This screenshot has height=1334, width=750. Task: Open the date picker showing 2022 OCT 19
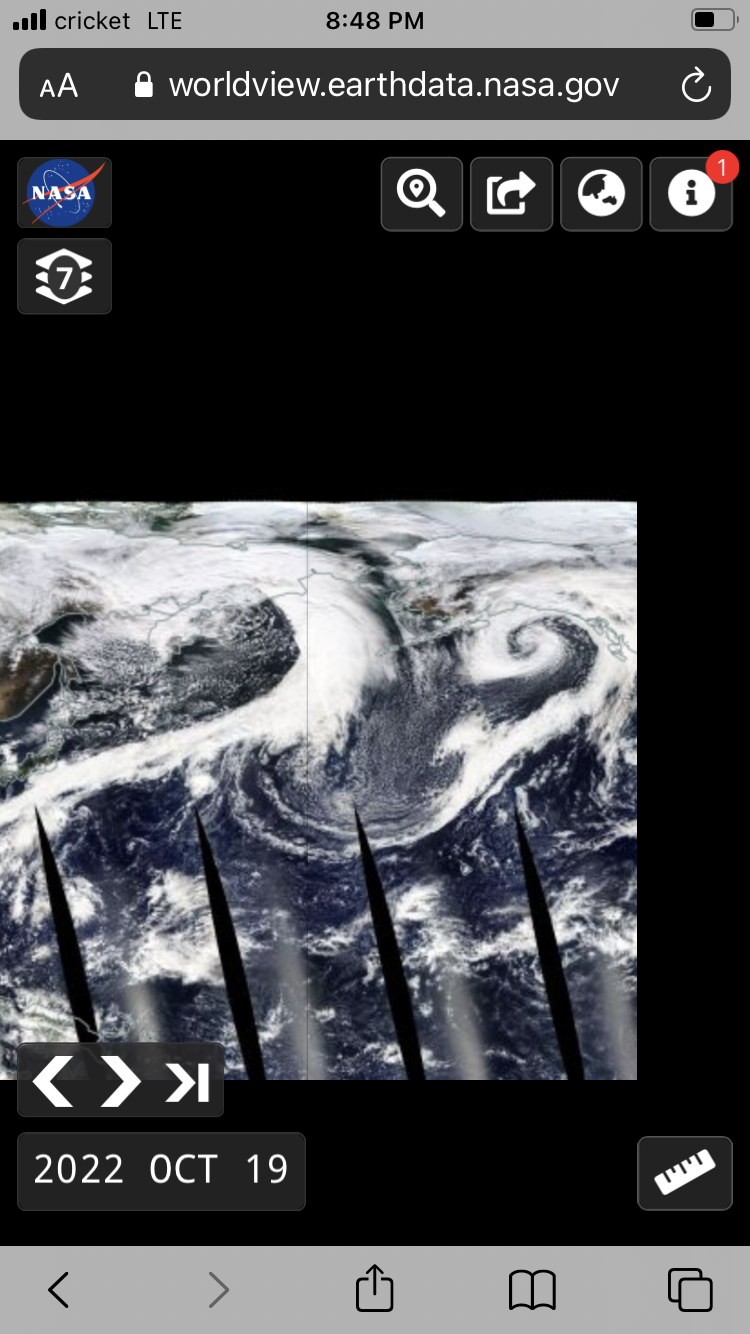coord(161,1170)
